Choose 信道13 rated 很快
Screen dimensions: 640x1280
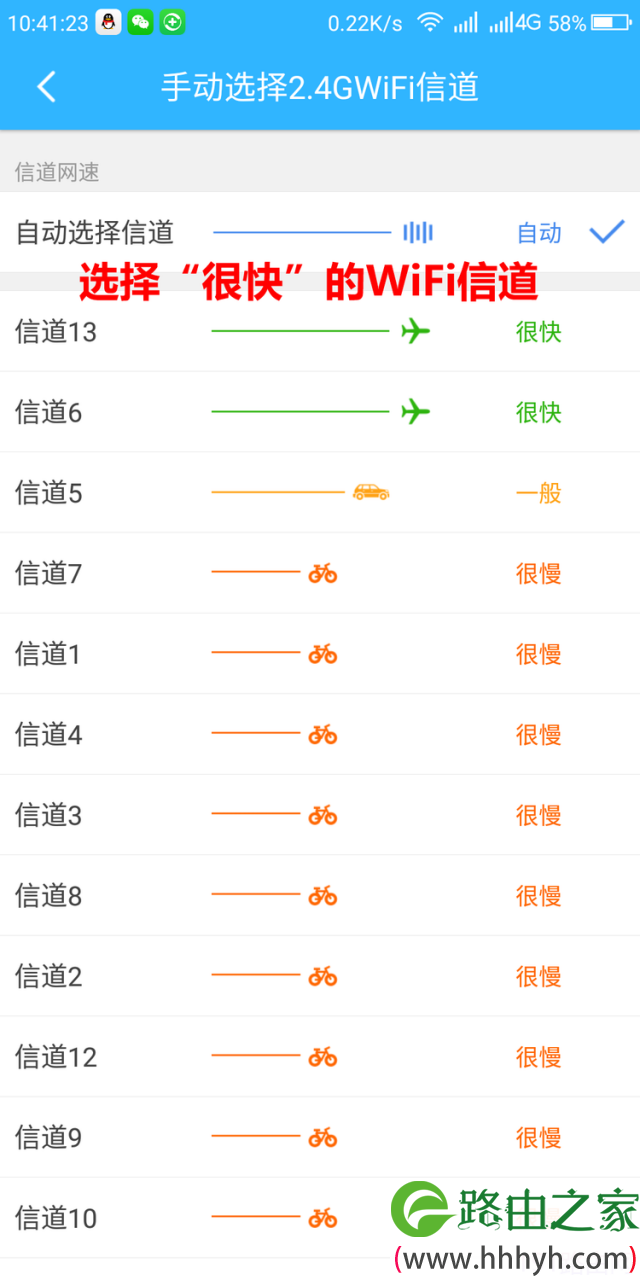point(320,331)
